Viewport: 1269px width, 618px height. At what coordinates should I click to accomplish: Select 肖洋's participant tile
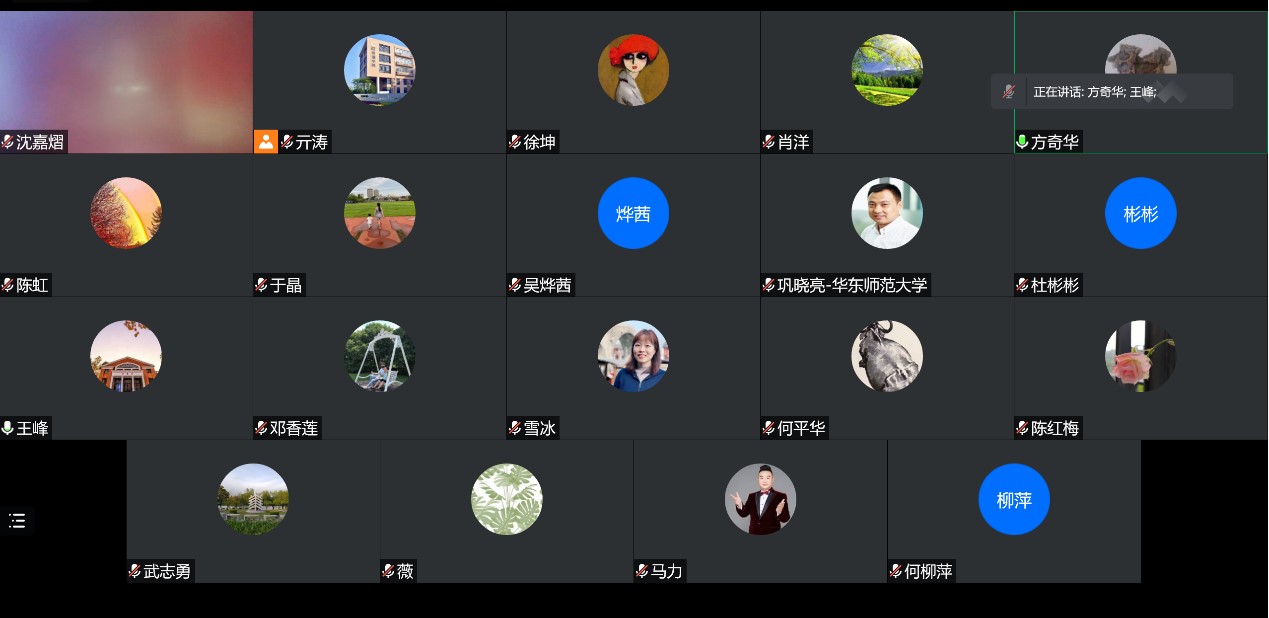[x=886, y=80]
